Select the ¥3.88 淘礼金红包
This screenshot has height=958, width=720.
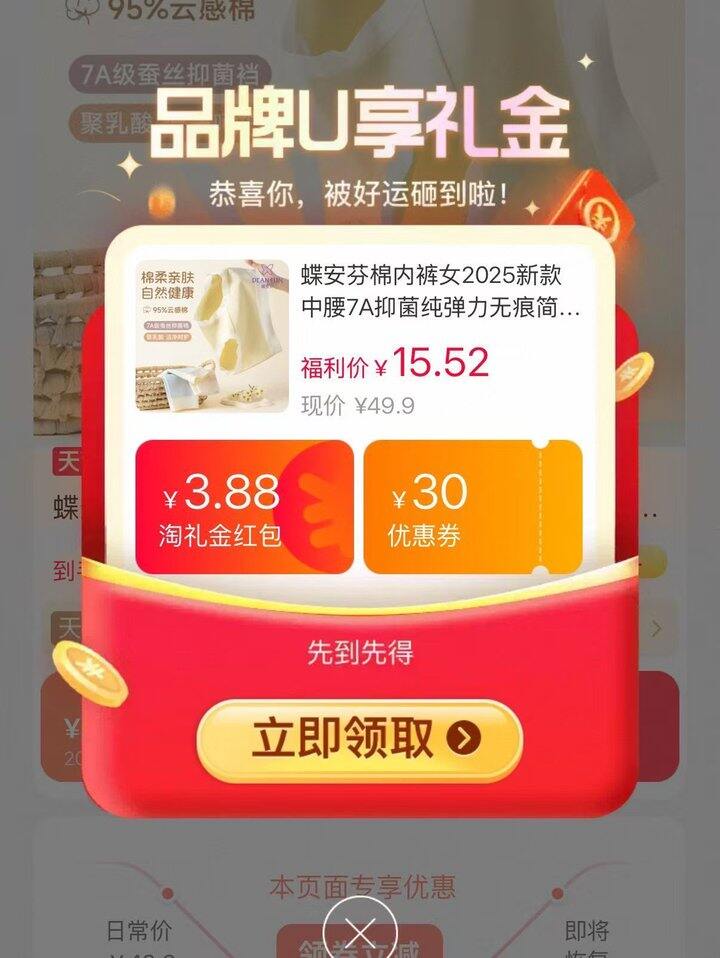coord(244,507)
